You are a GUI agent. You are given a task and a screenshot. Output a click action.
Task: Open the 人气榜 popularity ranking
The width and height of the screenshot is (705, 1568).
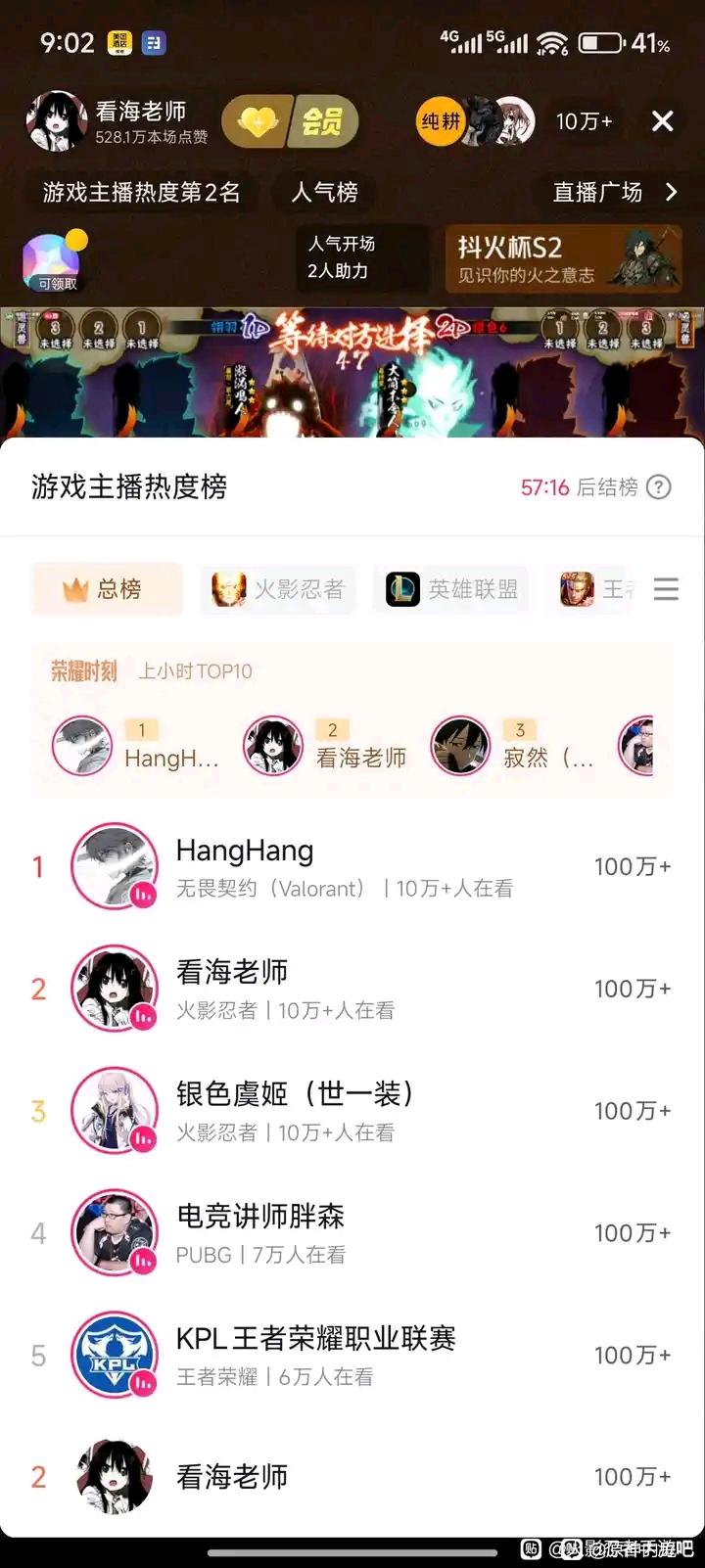[x=324, y=192]
